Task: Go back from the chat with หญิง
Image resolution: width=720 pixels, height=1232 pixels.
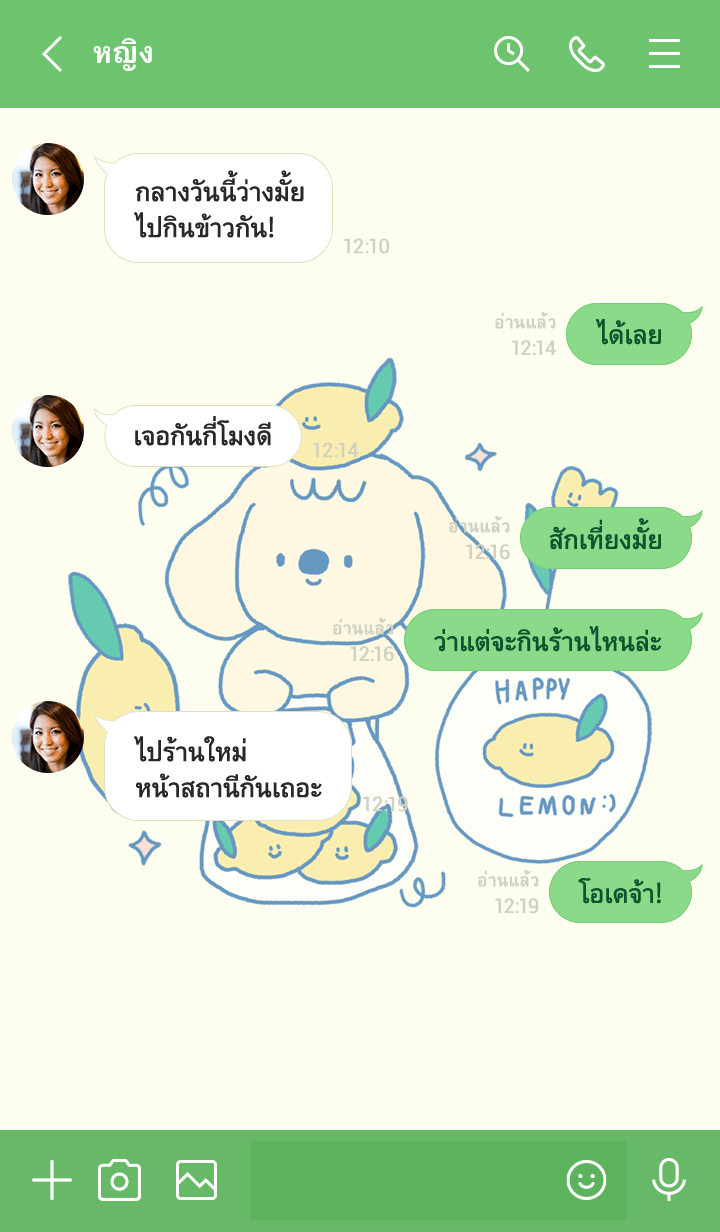Action: [x=52, y=54]
